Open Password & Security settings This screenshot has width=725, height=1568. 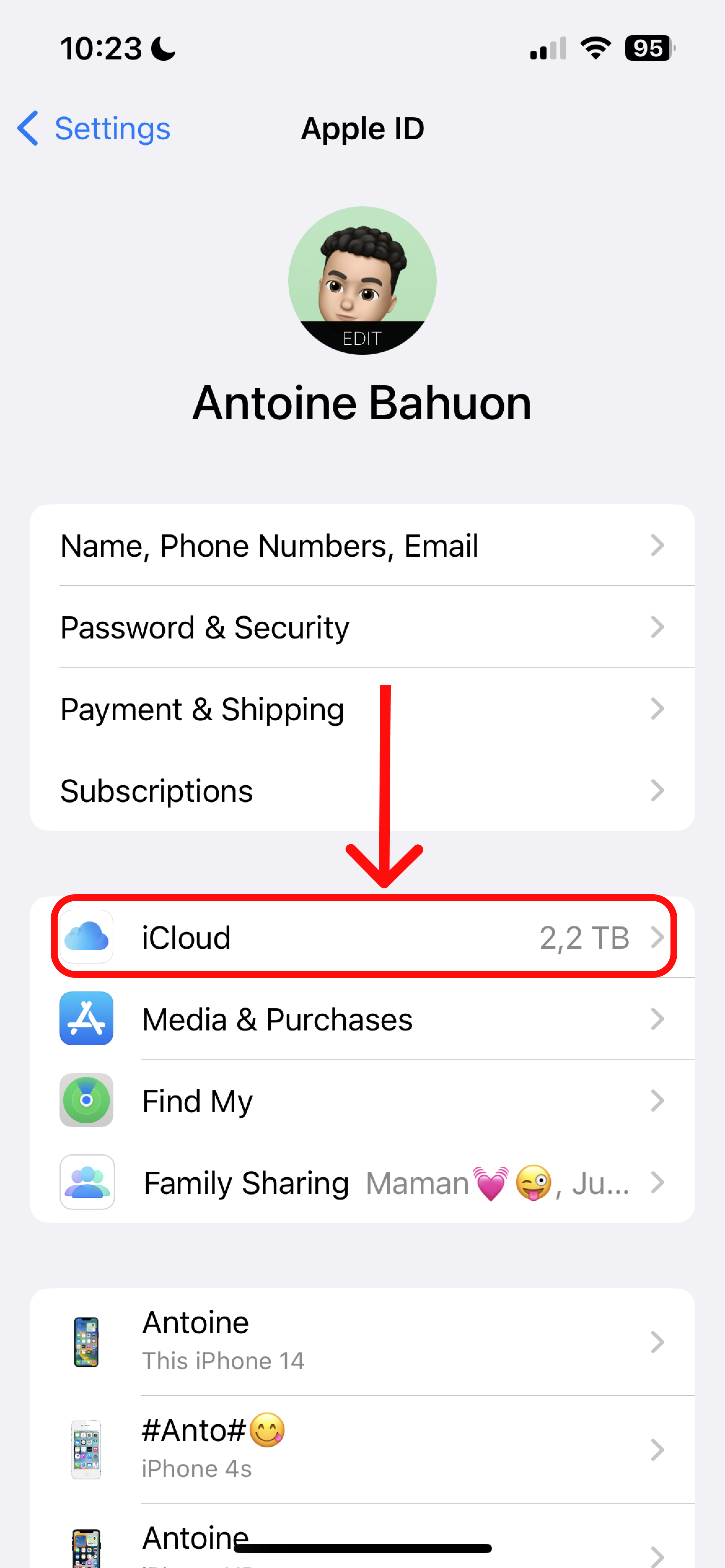(x=362, y=627)
